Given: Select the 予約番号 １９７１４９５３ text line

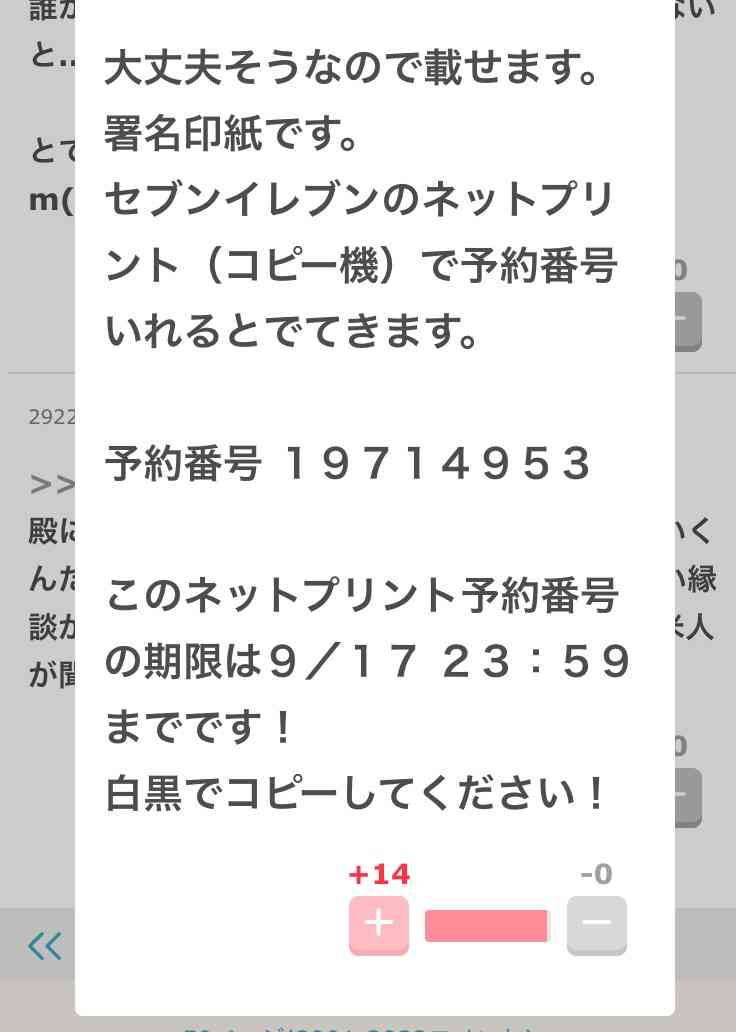Looking at the screenshot, I should pos(349,461).
